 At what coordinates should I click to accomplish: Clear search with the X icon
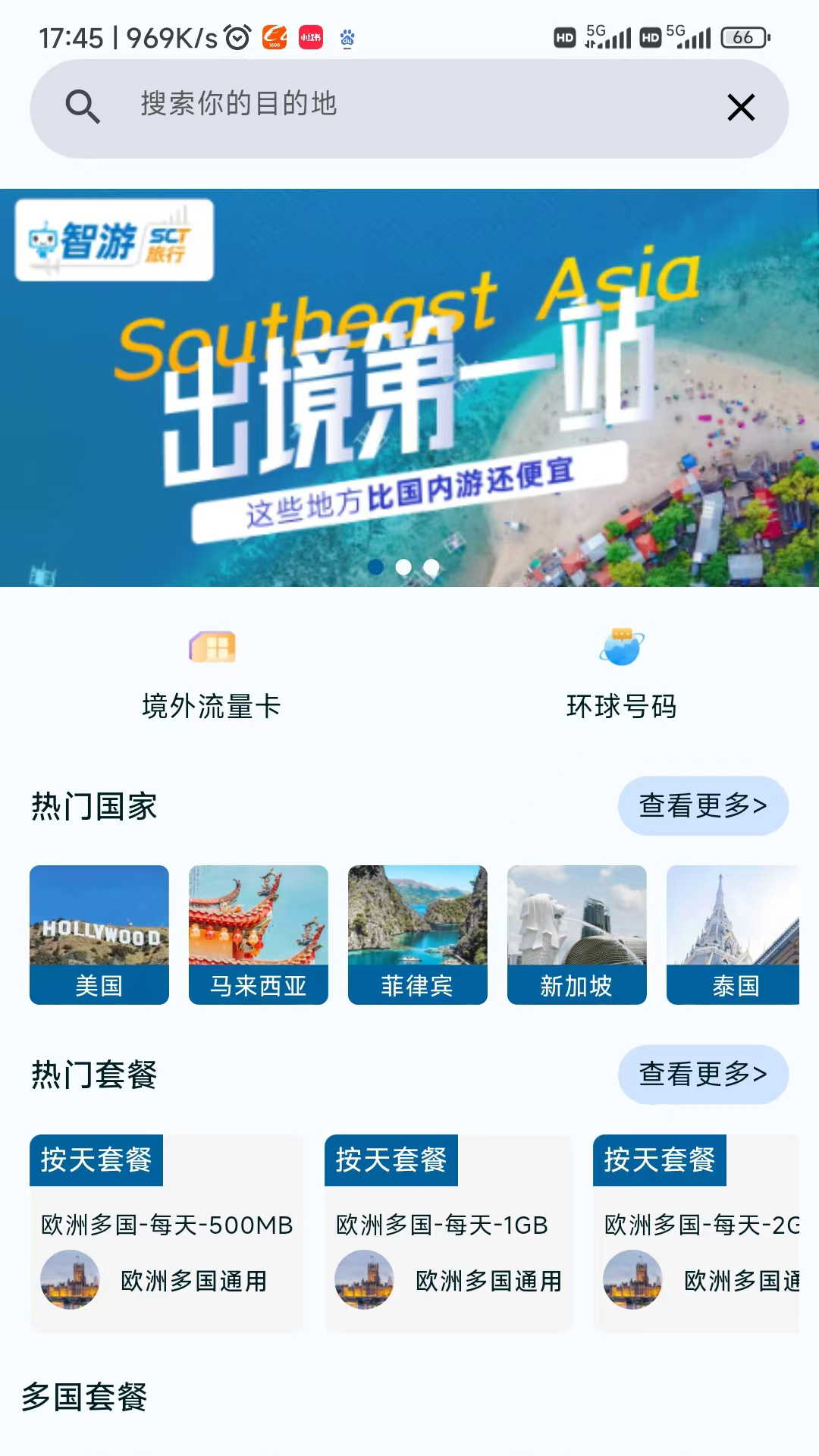click(741, 108)
